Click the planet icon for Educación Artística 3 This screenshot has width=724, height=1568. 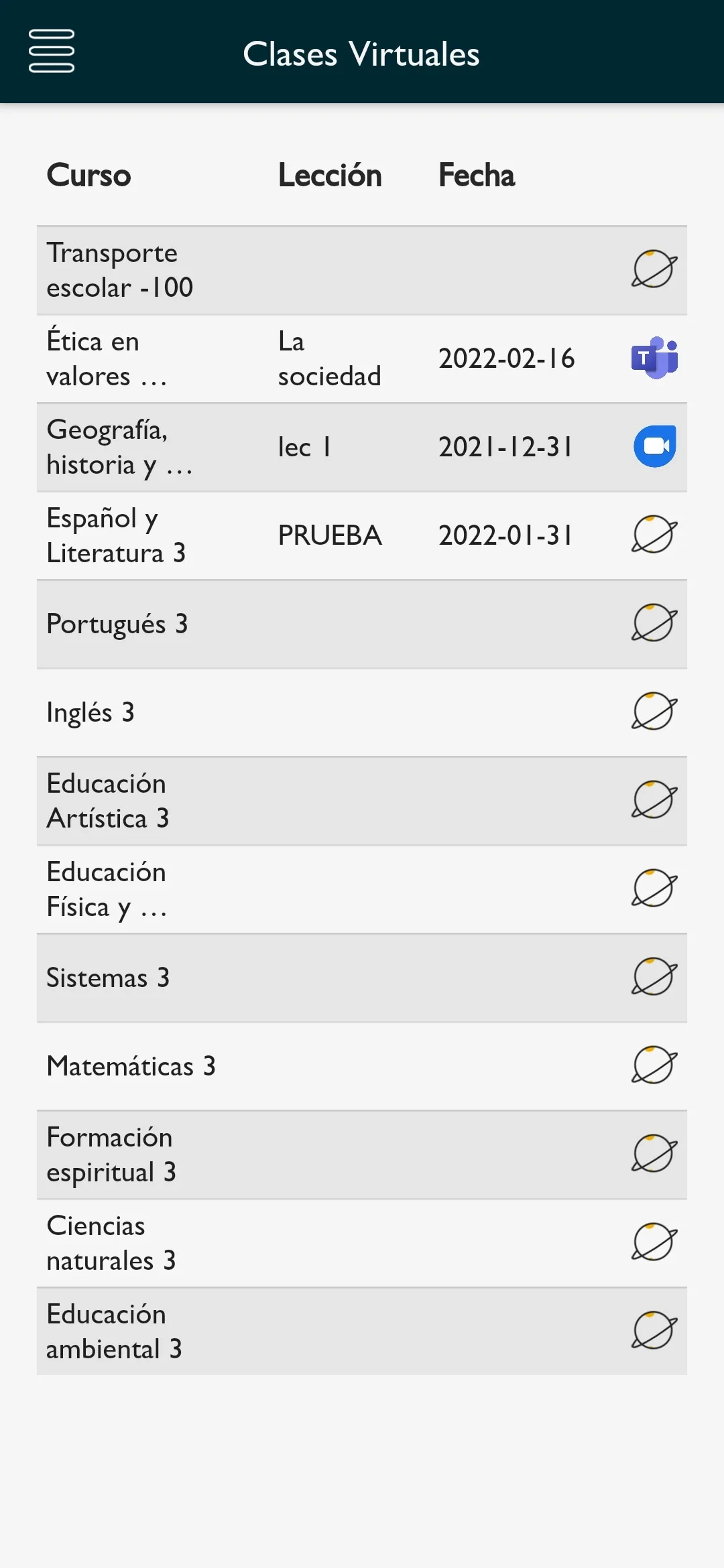[654, 801]
